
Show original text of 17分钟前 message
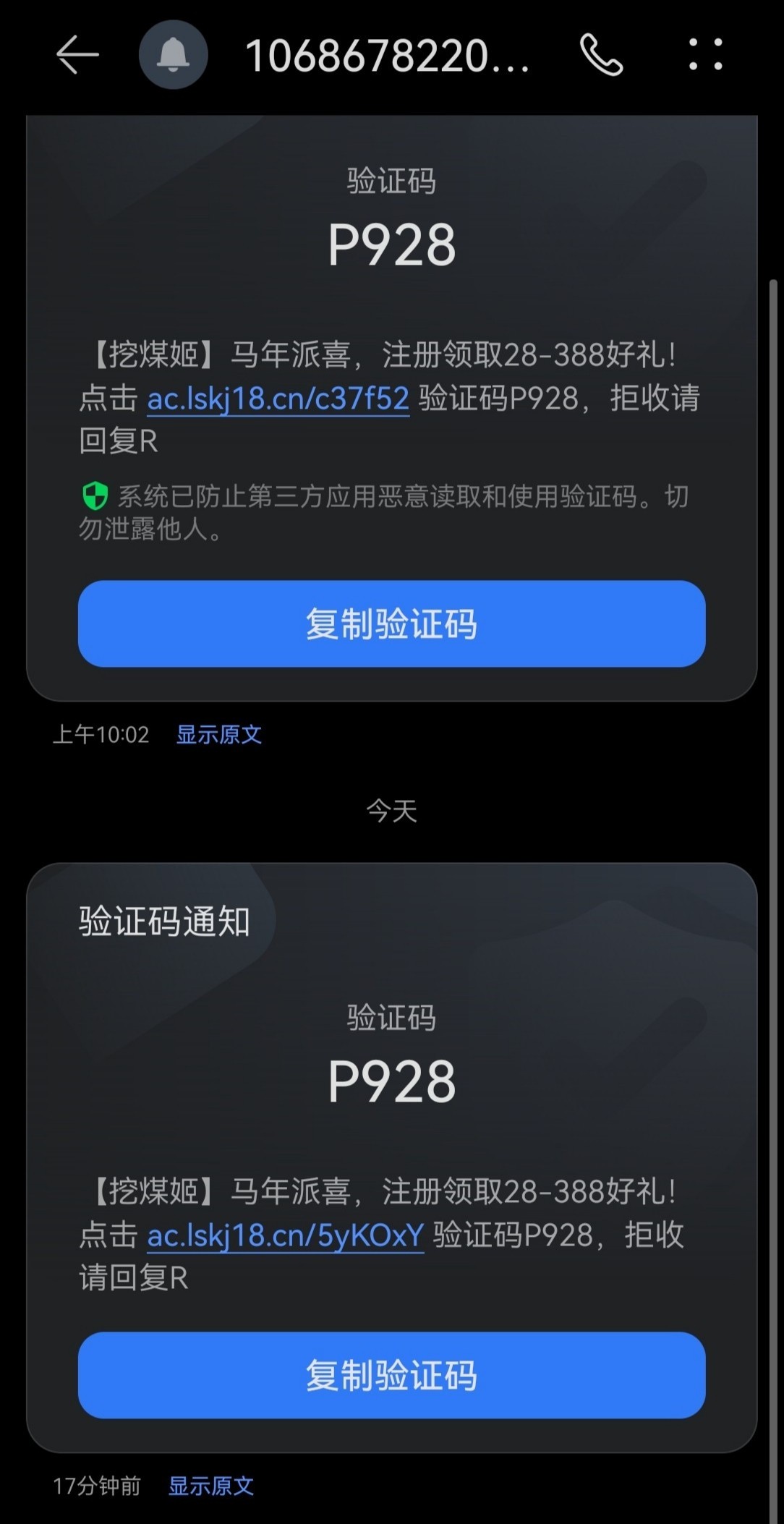(211, 1486)
